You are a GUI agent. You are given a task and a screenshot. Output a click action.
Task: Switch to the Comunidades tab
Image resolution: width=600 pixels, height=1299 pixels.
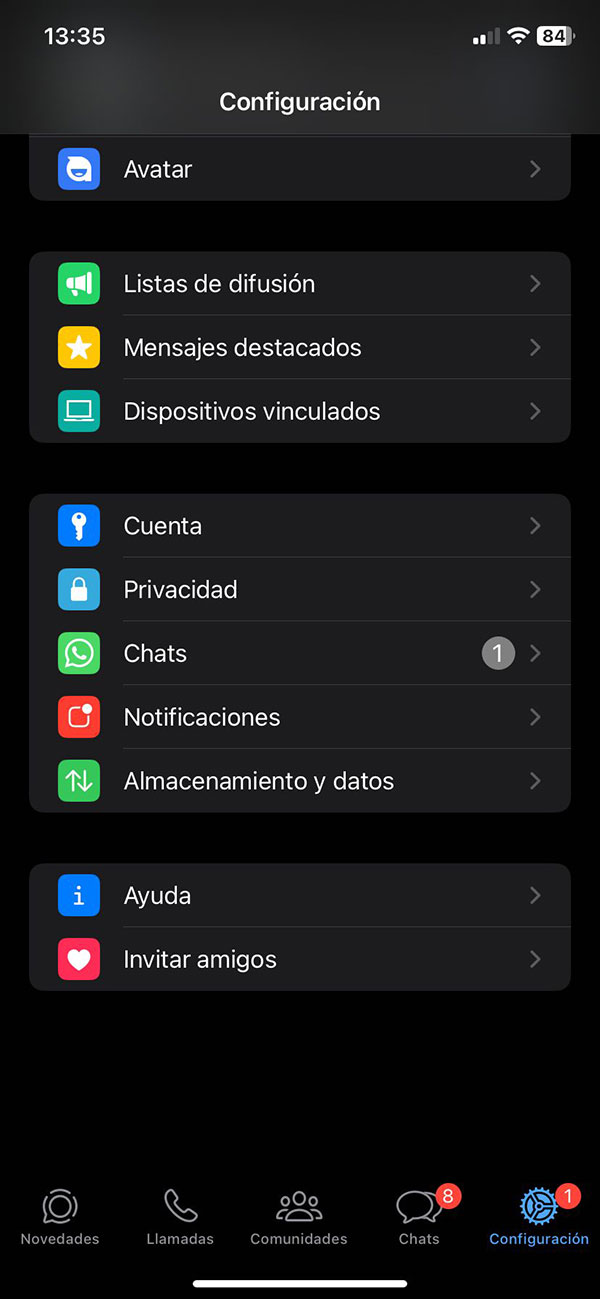[299, 1216]
